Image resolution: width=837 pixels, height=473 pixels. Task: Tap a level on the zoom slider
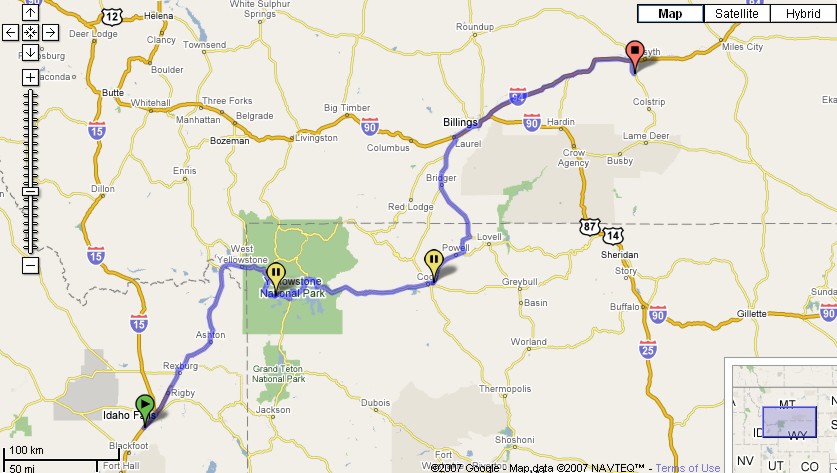coord(30,150)
